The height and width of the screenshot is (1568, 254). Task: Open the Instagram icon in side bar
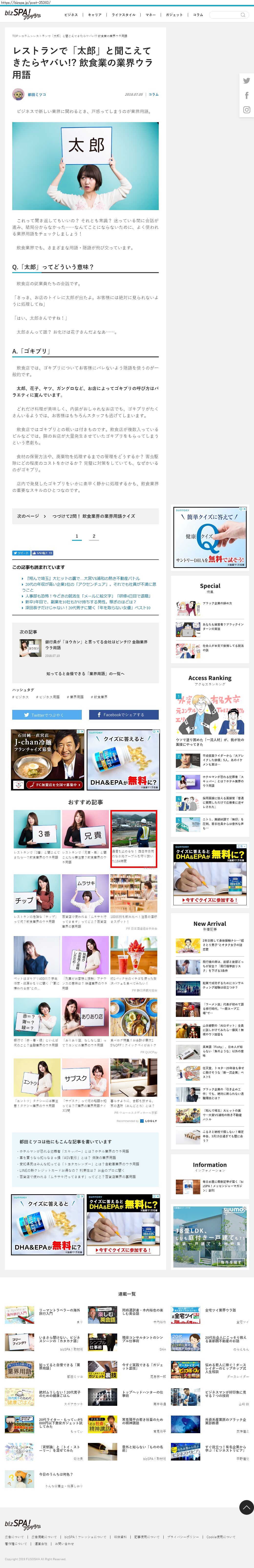[x=246, y=110]
